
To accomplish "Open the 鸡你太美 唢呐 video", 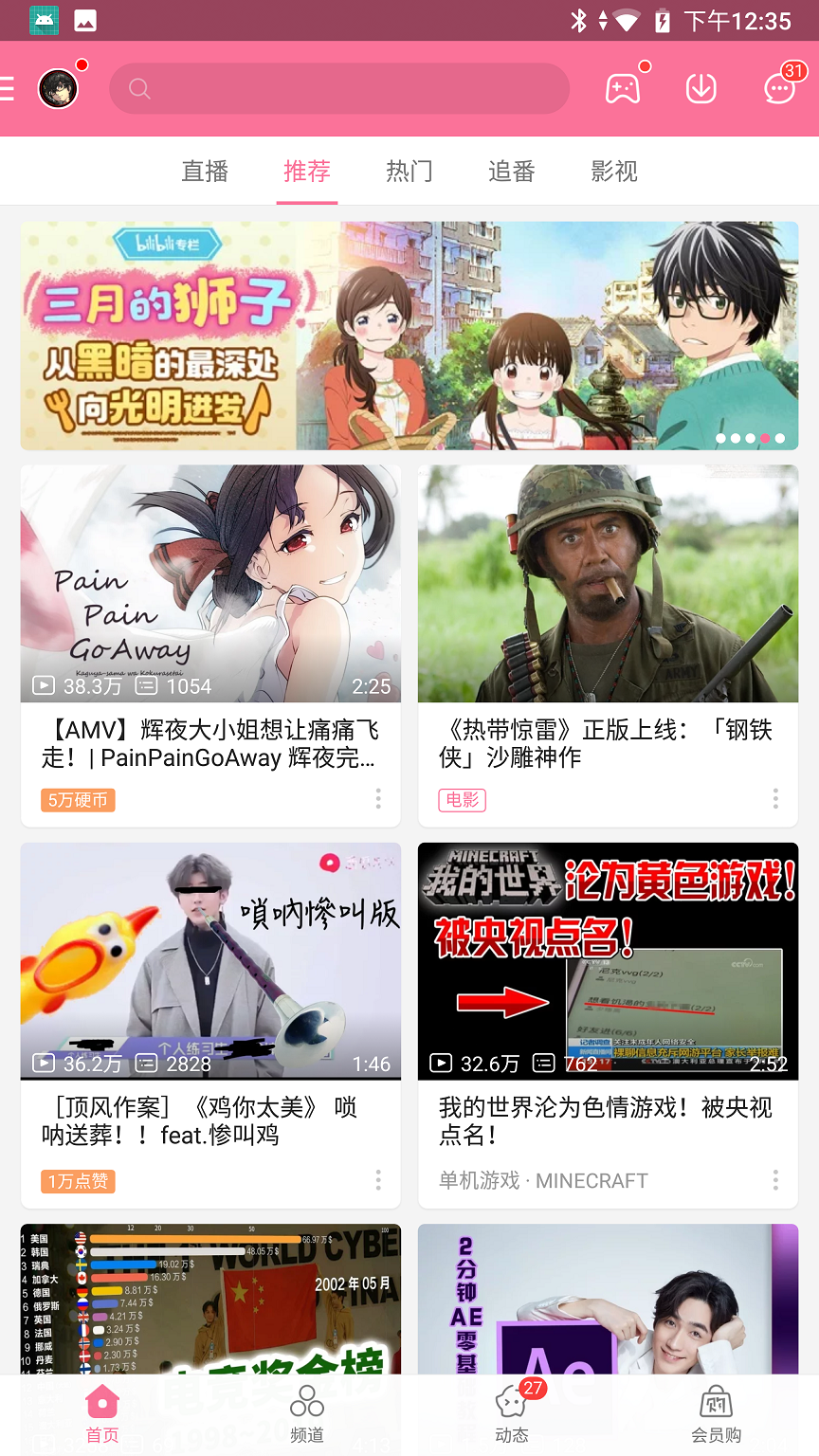I will (x=210, y=960).
